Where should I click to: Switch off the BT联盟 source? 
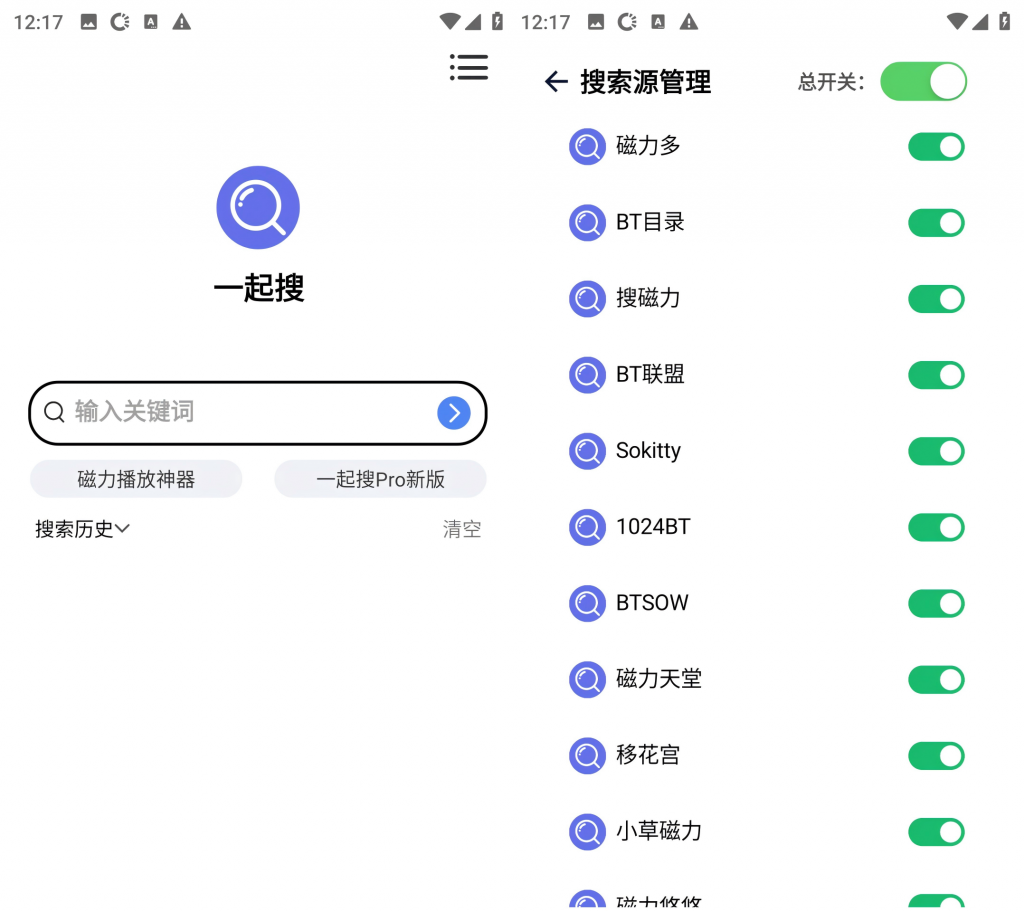coord(936,375)
